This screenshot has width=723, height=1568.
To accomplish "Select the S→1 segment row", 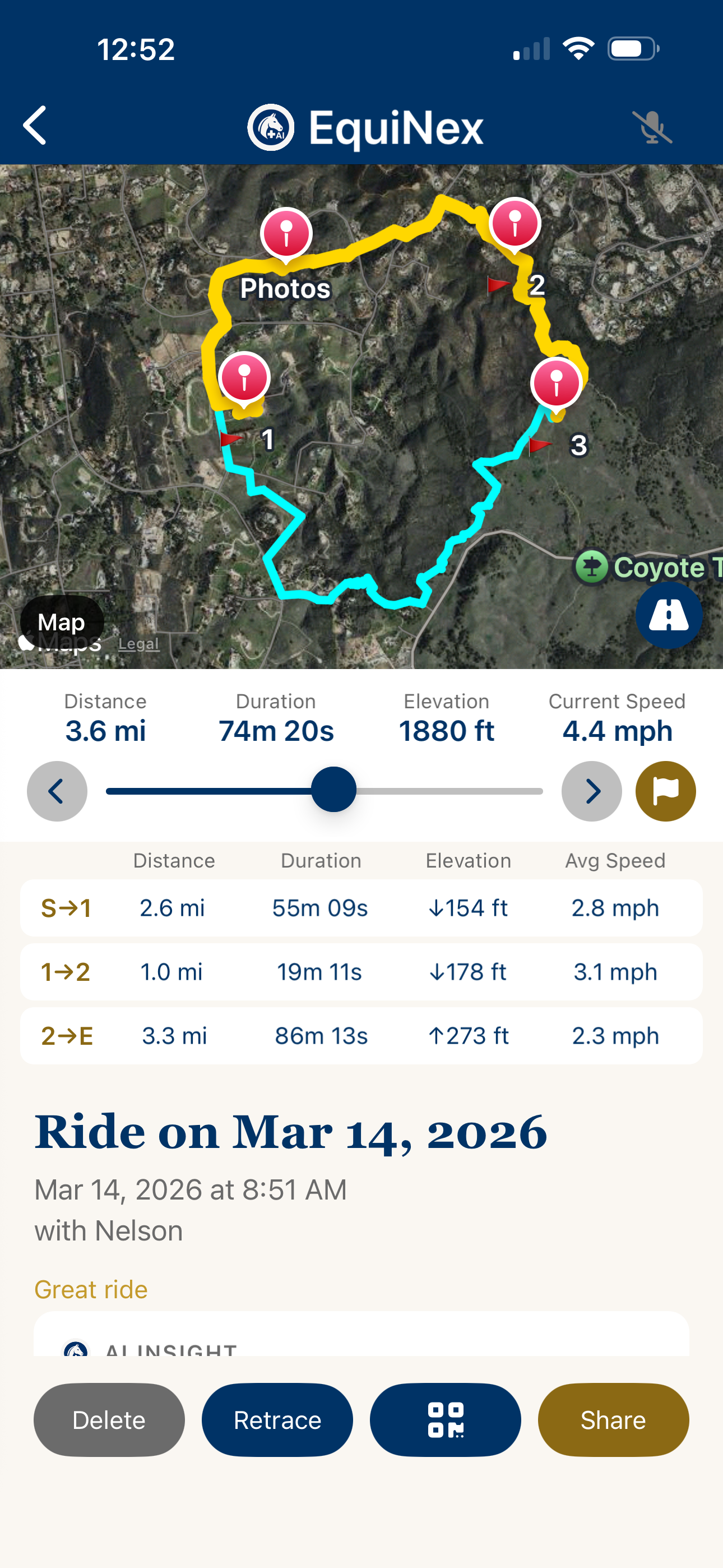I will click(361, 907).
